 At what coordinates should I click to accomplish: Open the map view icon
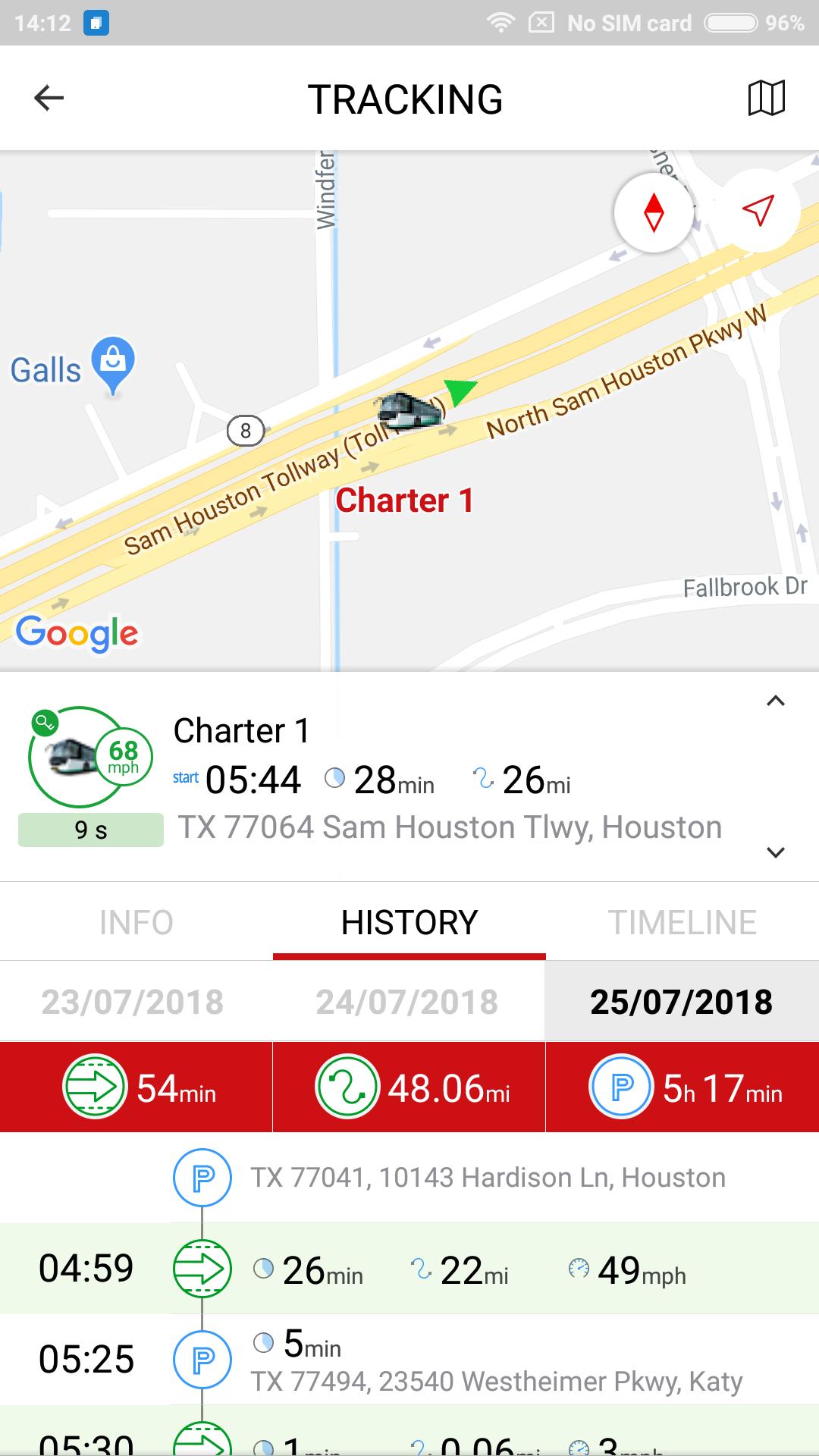pos(766,98)
